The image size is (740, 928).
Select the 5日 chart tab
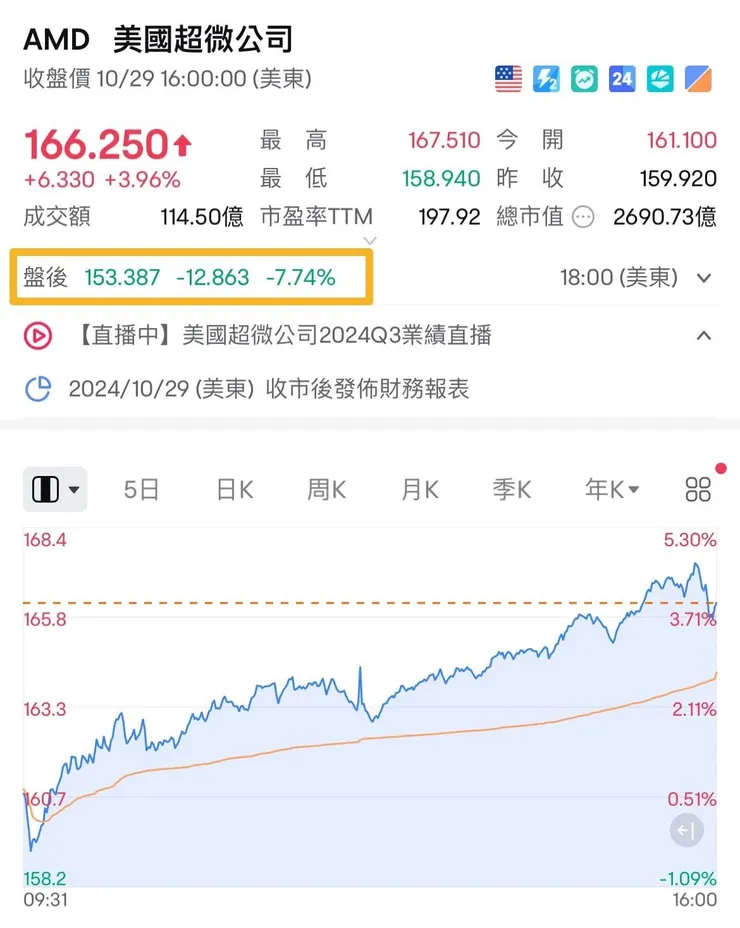point(141,489)
